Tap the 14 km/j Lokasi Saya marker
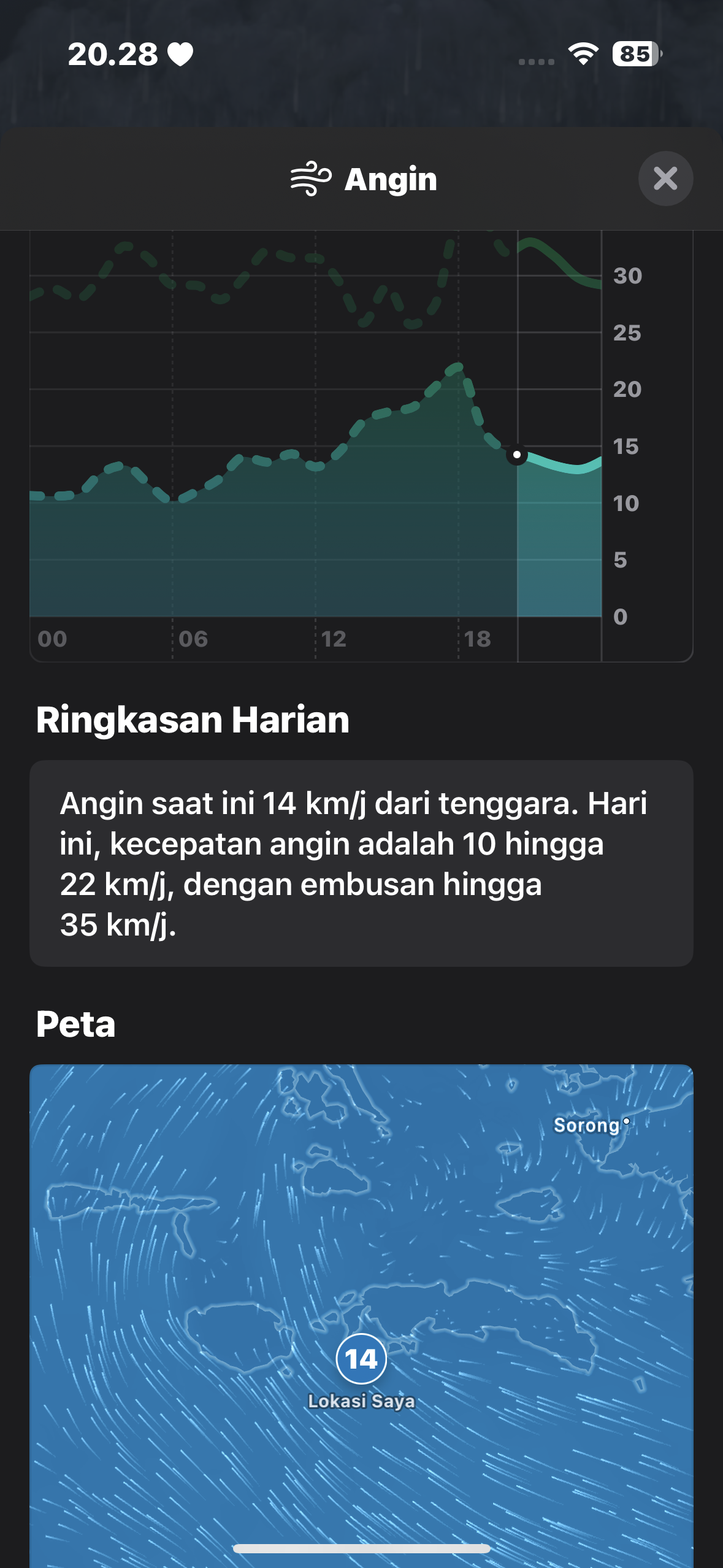The height and width of the screenshot is (1568, 723). tap(361, 1359)
